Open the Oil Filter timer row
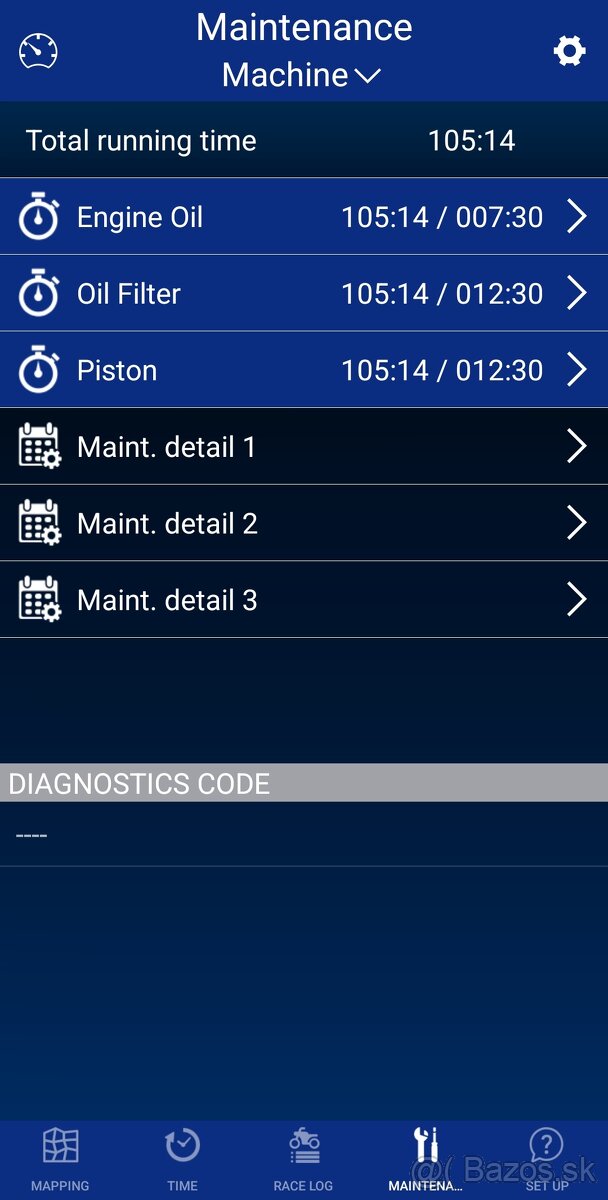The height and width of the screenshot is (1200, 608). click(x=304, y=294)
